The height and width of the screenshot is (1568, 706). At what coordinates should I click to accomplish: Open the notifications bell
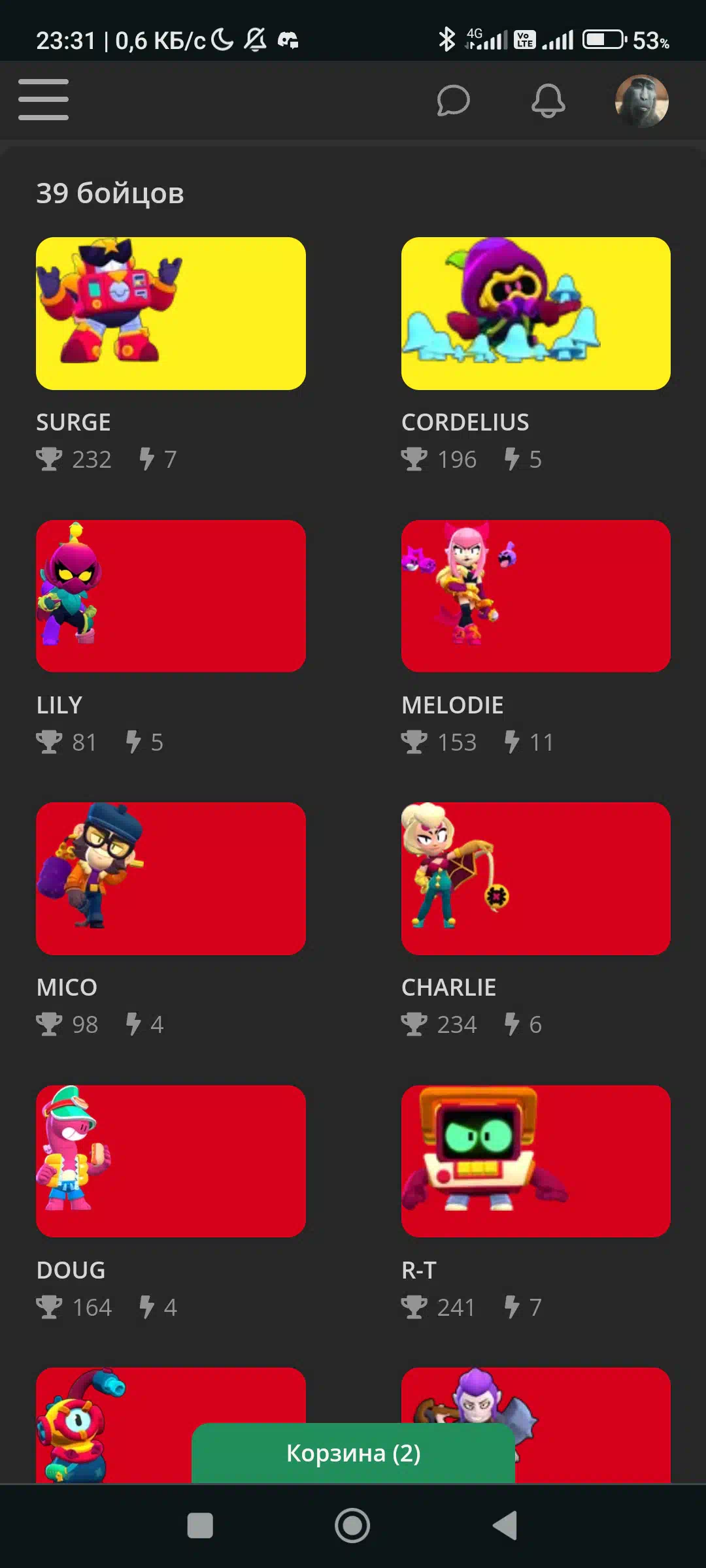pos(548,101)
